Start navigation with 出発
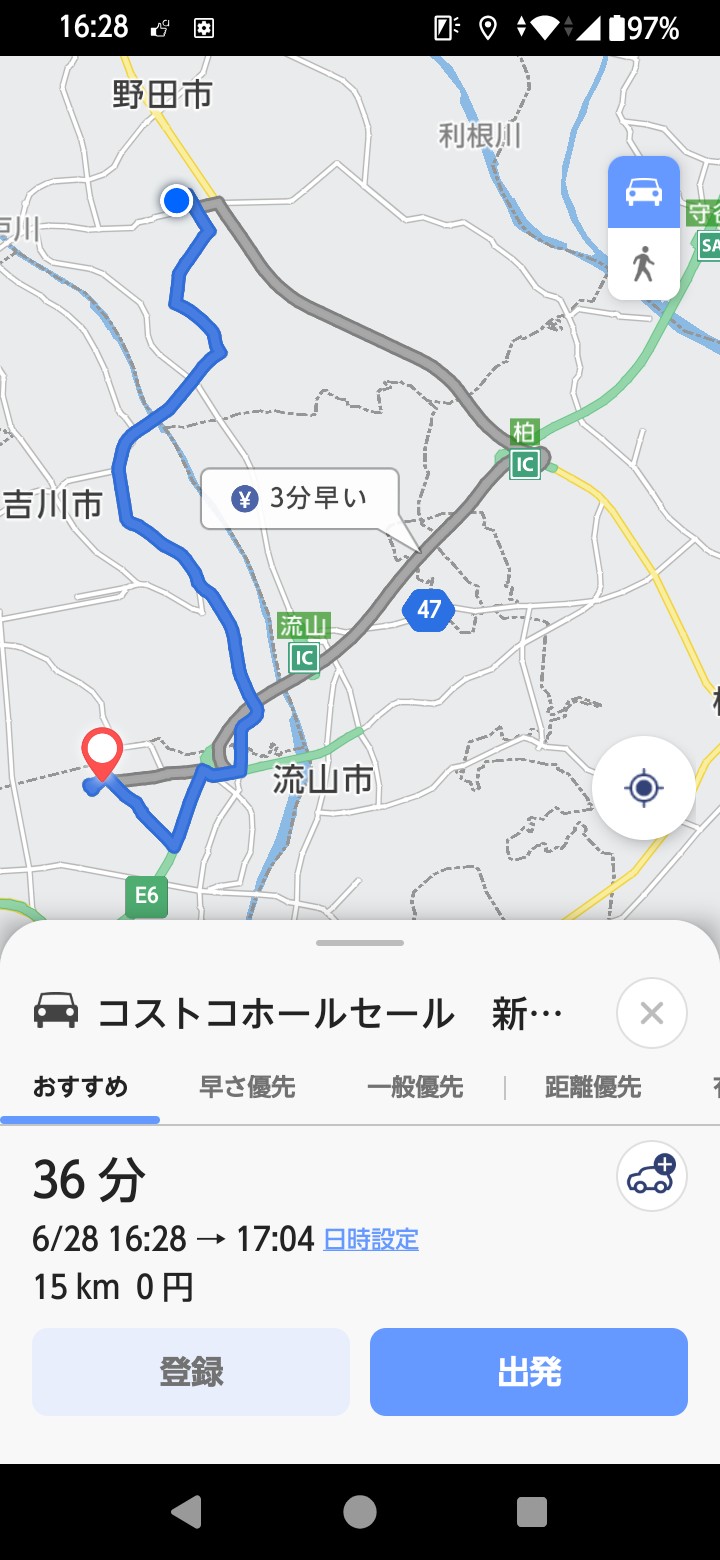The image size is (720, 1560). point(529,1372)
